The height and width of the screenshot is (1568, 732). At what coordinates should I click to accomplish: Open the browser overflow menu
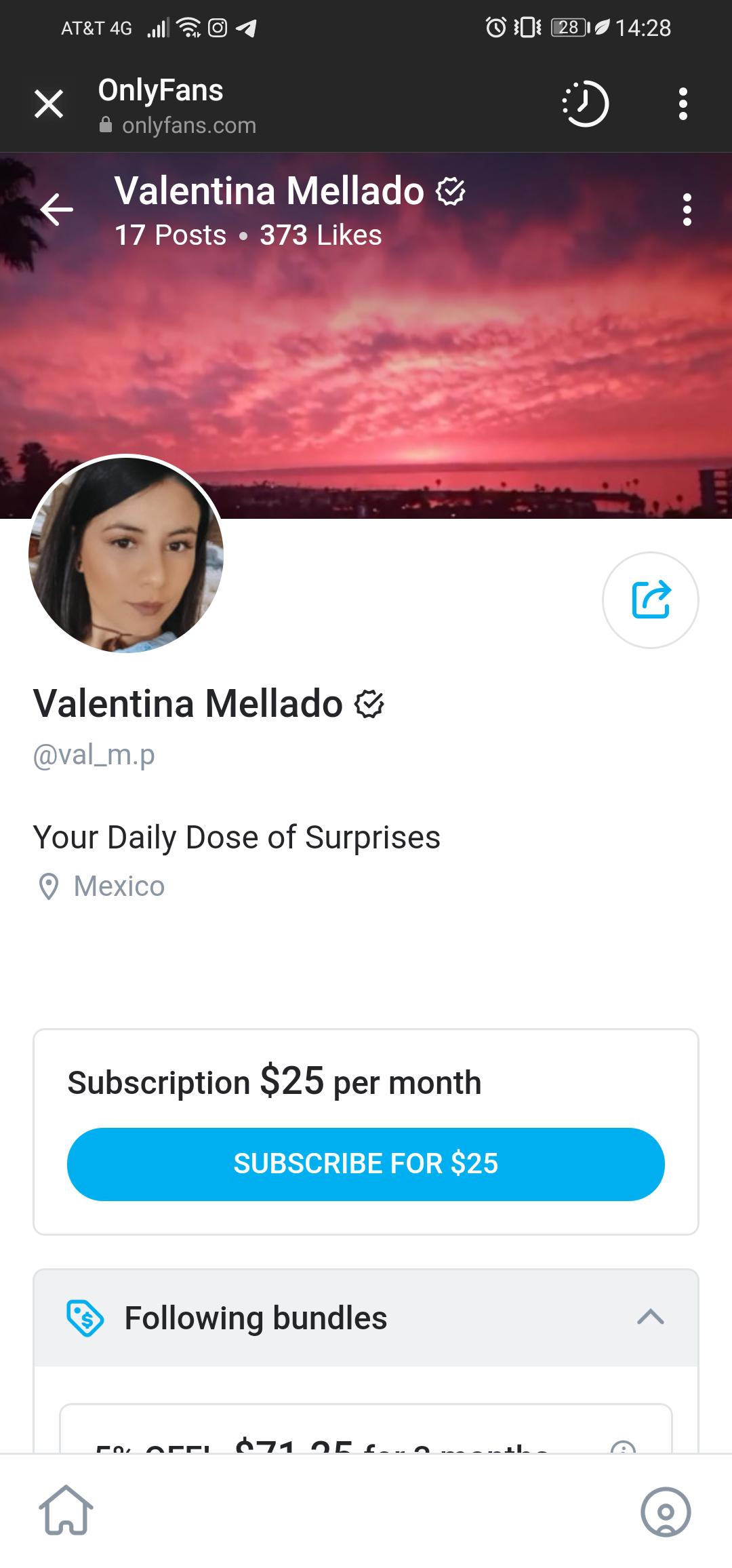coord(683,104)
